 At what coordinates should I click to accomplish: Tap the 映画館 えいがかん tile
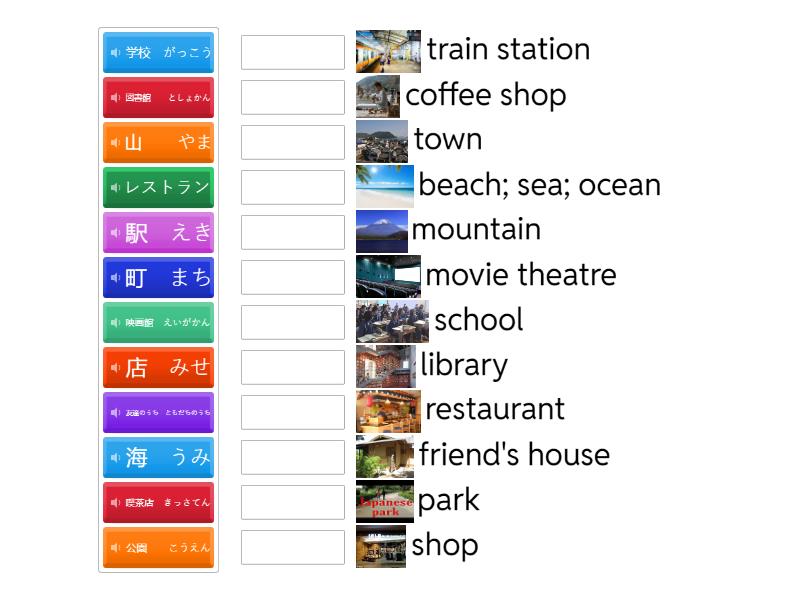pyautogui.click(x=158, y=322)
